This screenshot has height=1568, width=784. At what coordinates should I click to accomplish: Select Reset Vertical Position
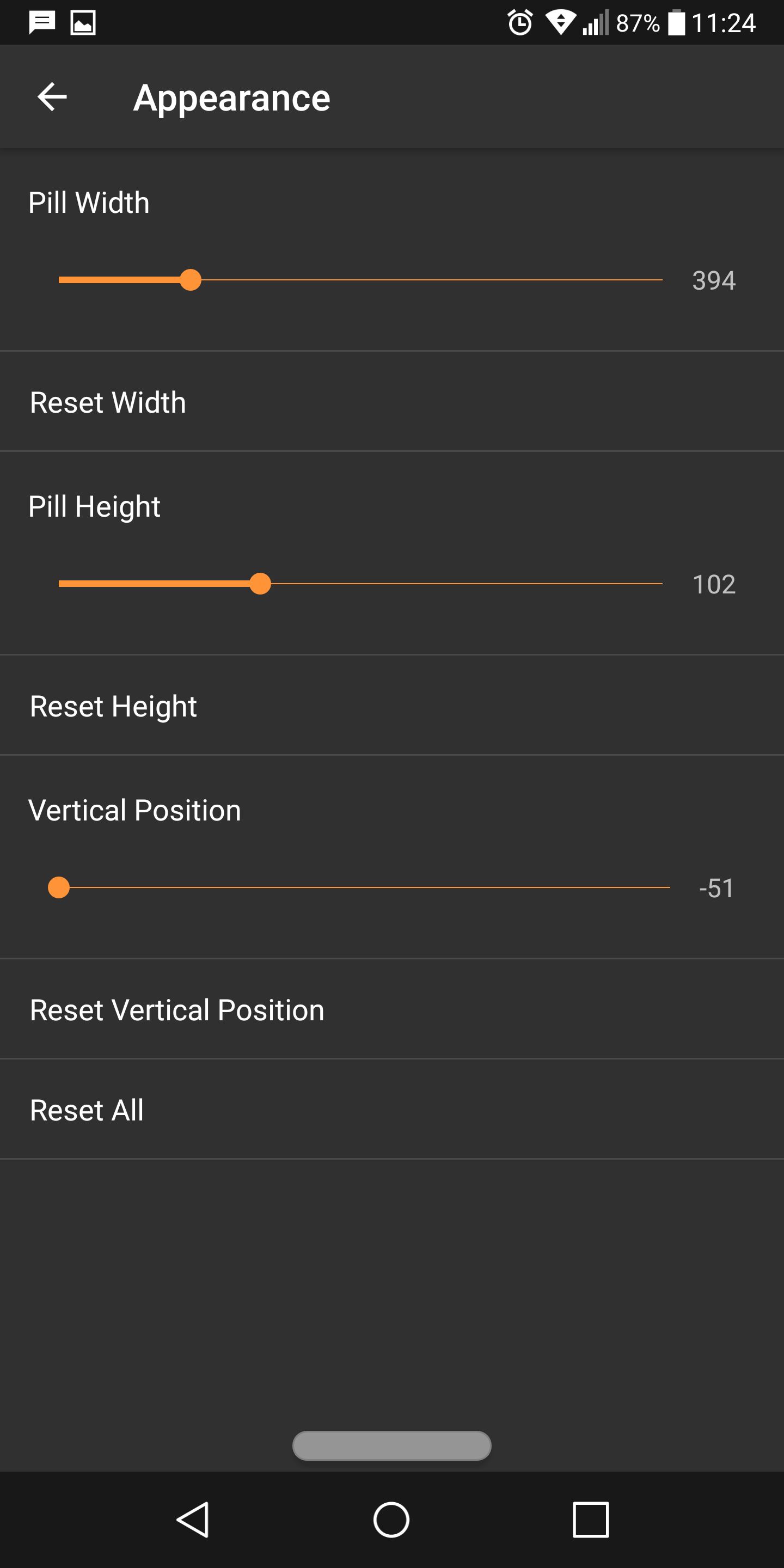click(392, 1009)
